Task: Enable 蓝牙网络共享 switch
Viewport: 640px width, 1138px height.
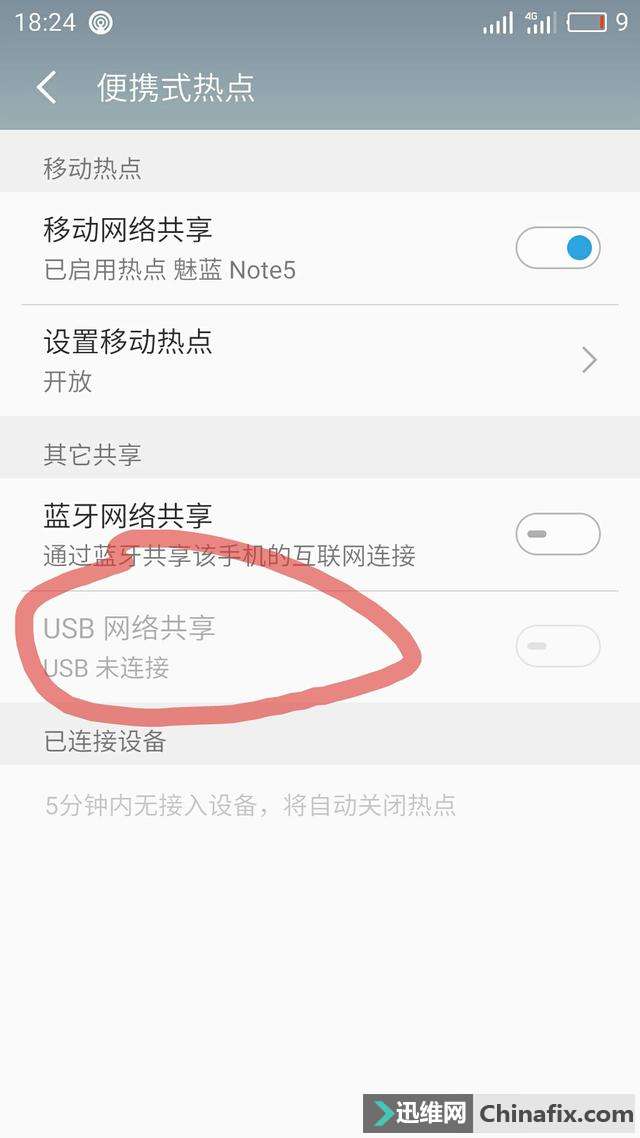Action: click(557, 534)
